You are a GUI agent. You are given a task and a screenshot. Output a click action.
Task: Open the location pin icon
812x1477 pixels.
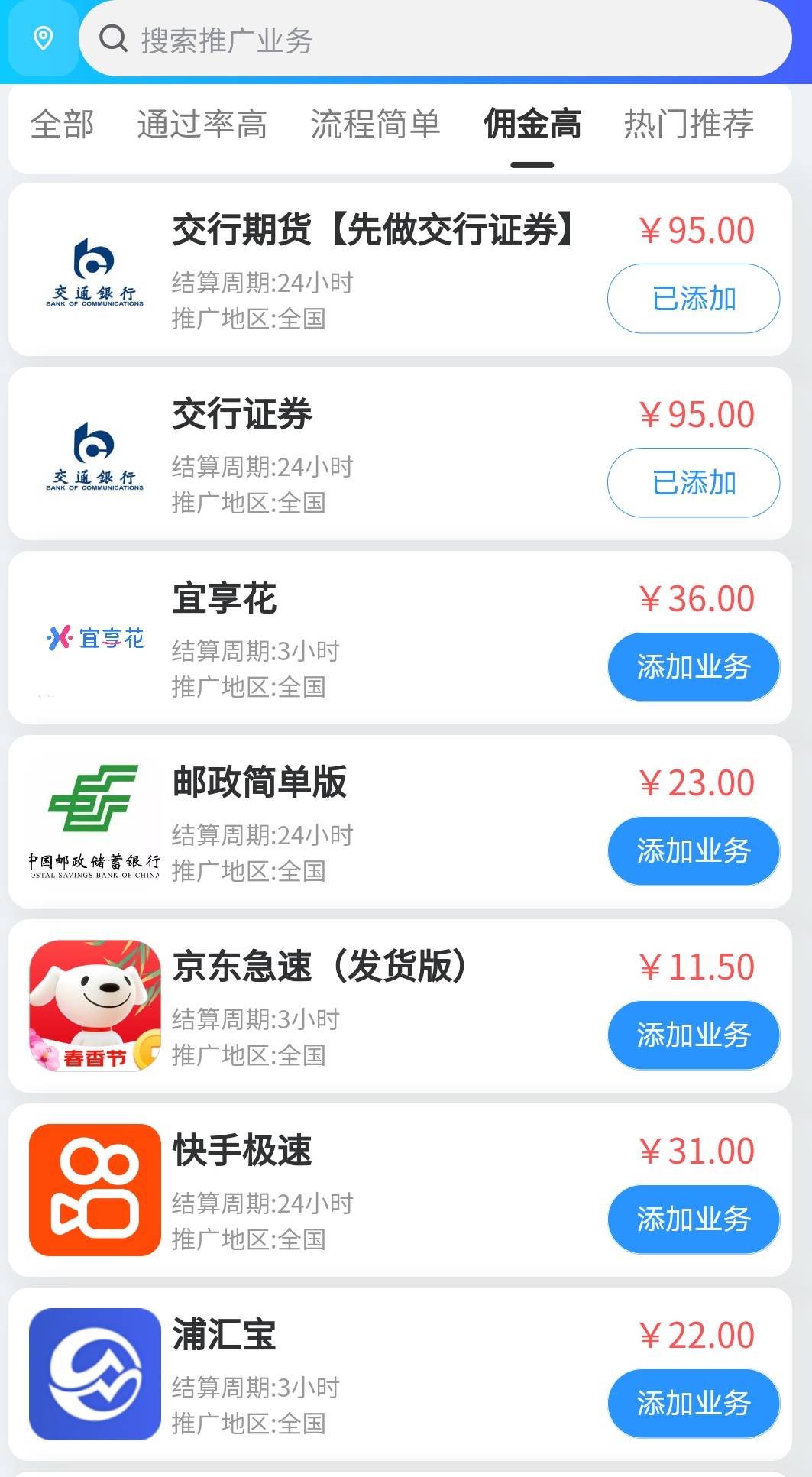(44, 38)
